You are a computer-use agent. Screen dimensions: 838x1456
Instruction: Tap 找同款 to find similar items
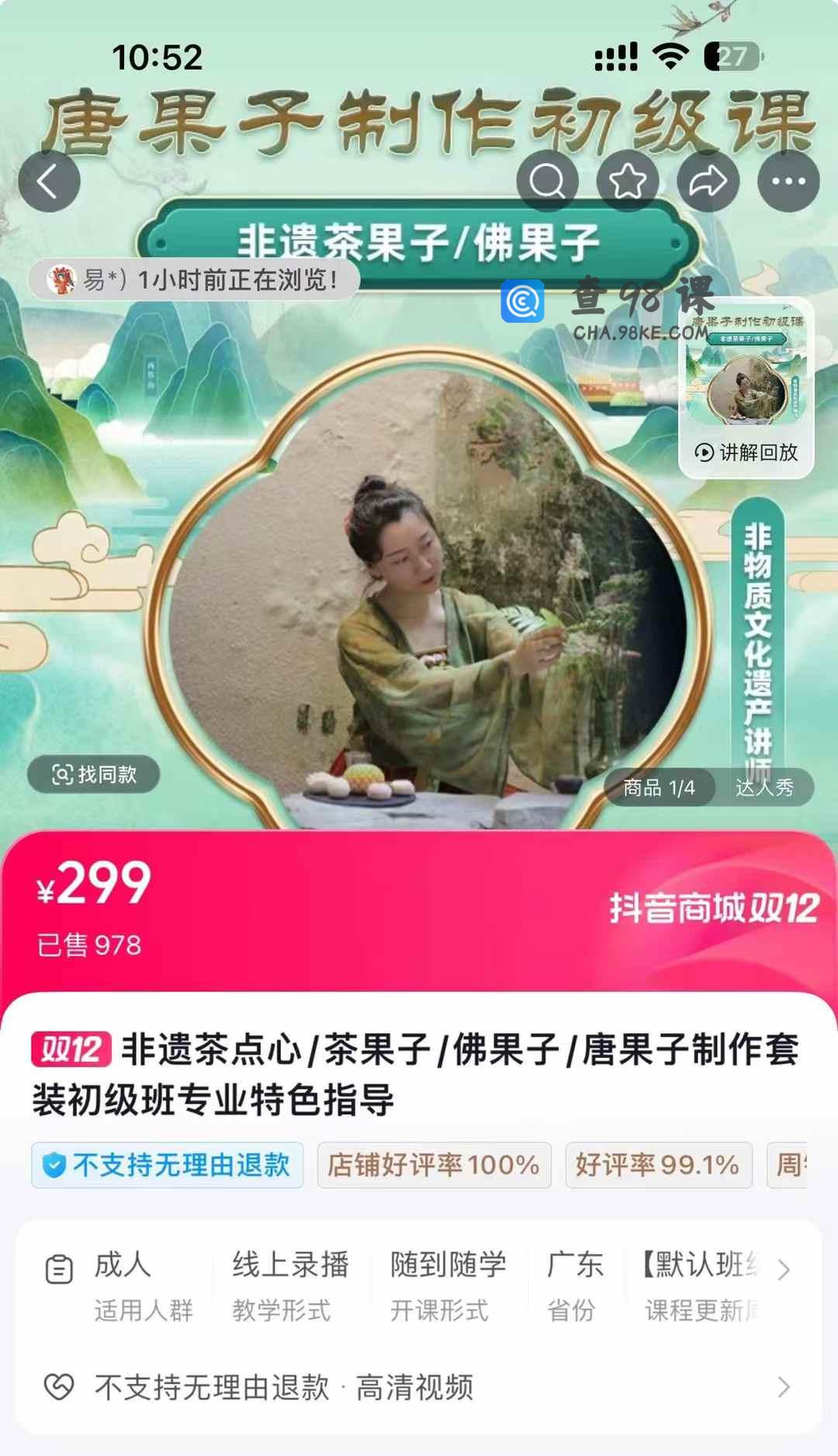point(94,775)
